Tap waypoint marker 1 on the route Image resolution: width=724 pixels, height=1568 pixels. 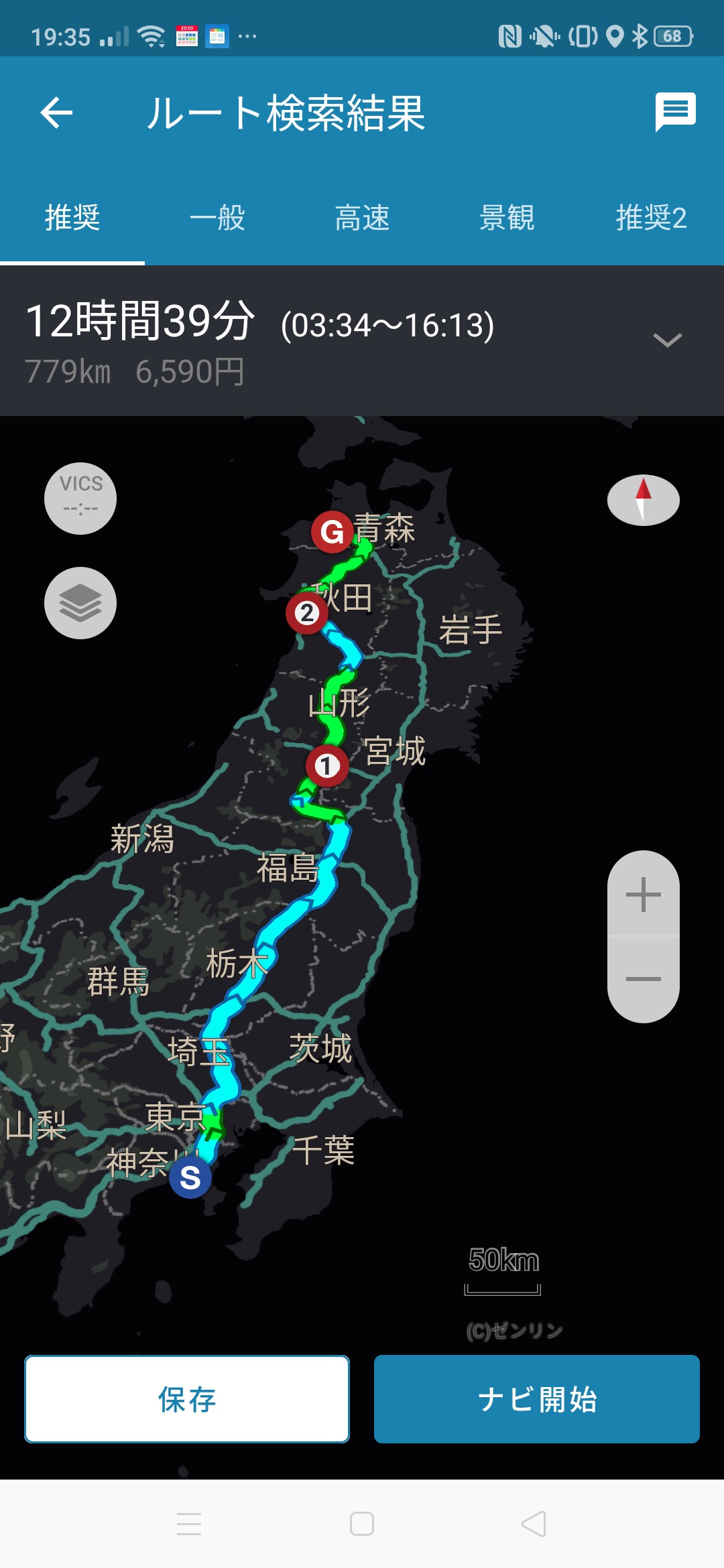coord(326,765)
